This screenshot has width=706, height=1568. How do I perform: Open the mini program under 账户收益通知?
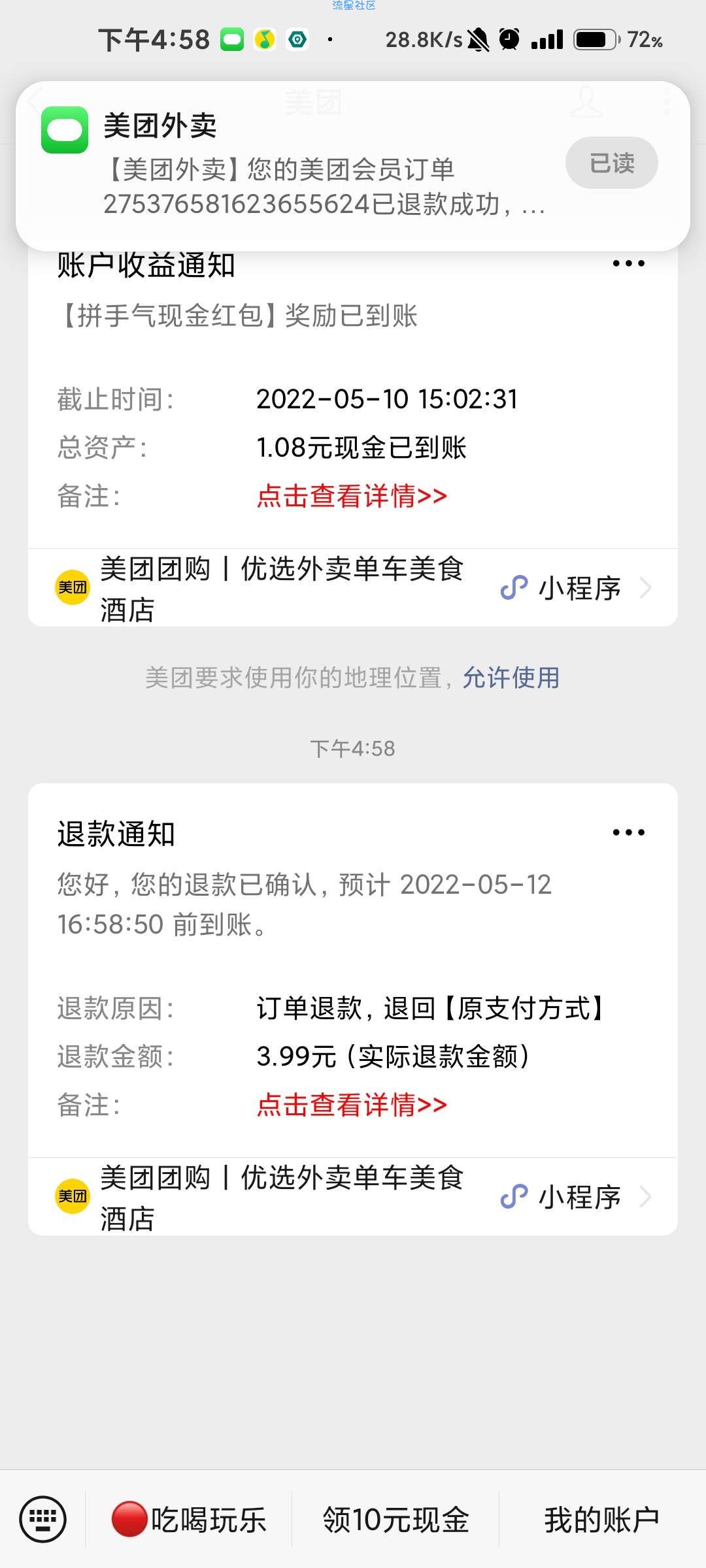click(353, 588)
